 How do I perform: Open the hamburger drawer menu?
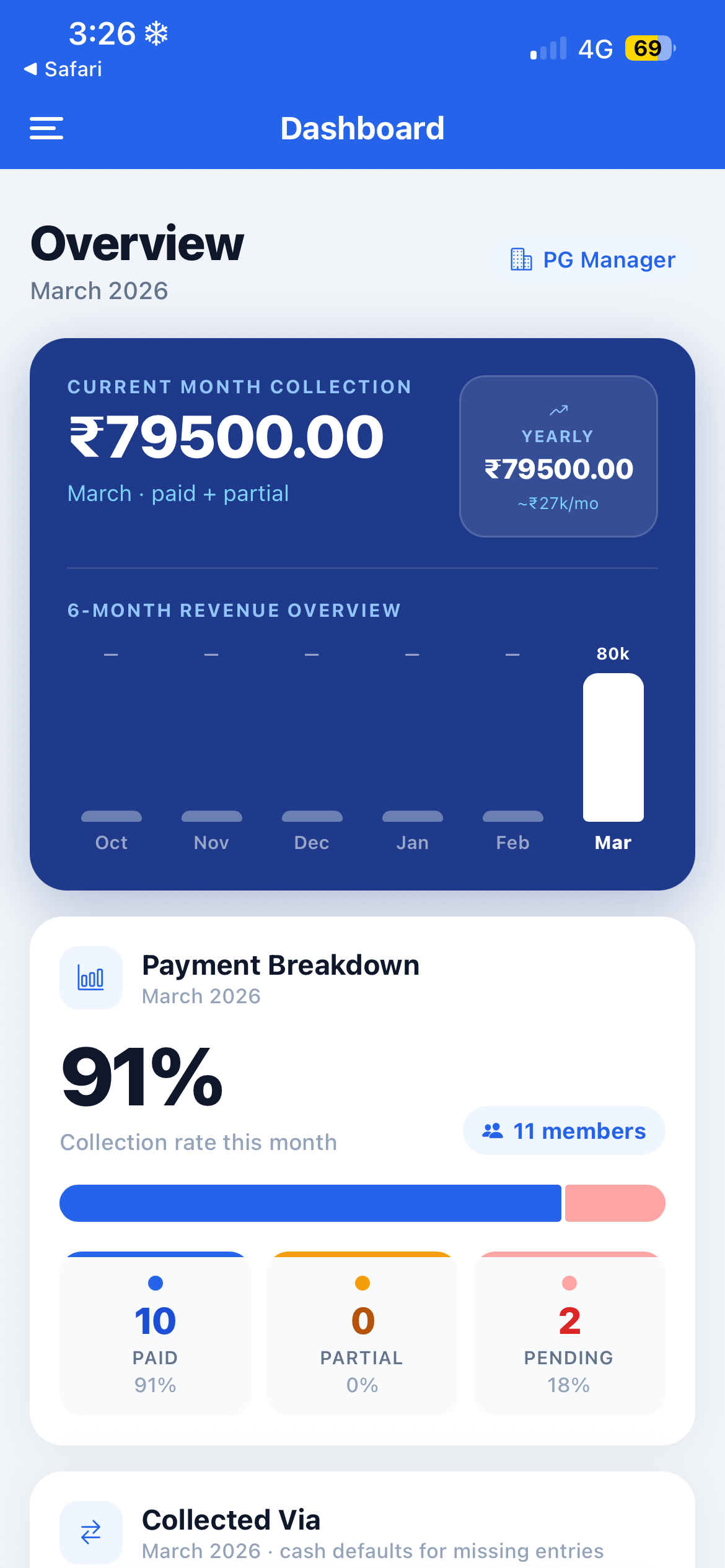point(46,128)
